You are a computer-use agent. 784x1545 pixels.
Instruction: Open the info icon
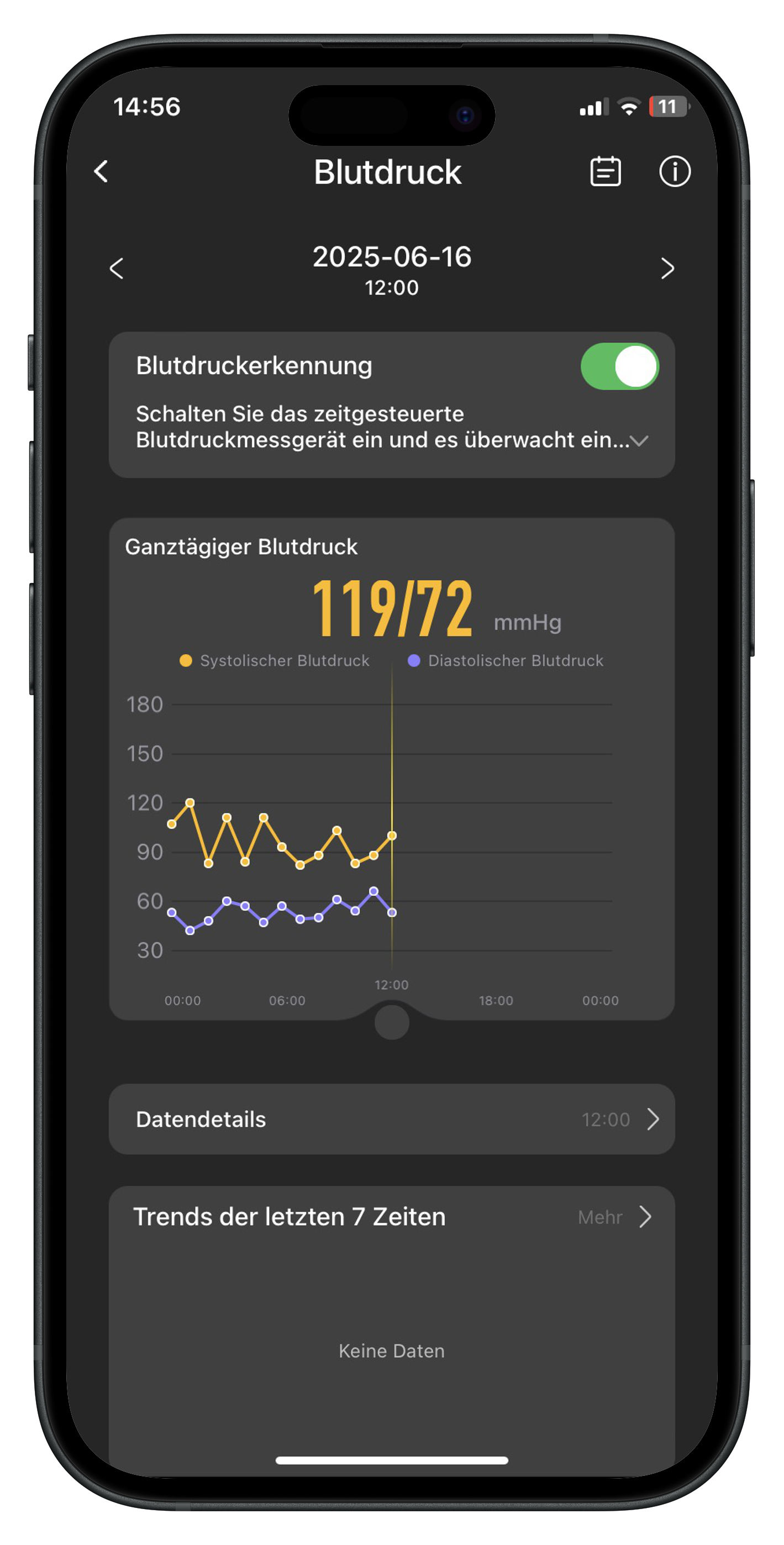[x=674, y=172]
